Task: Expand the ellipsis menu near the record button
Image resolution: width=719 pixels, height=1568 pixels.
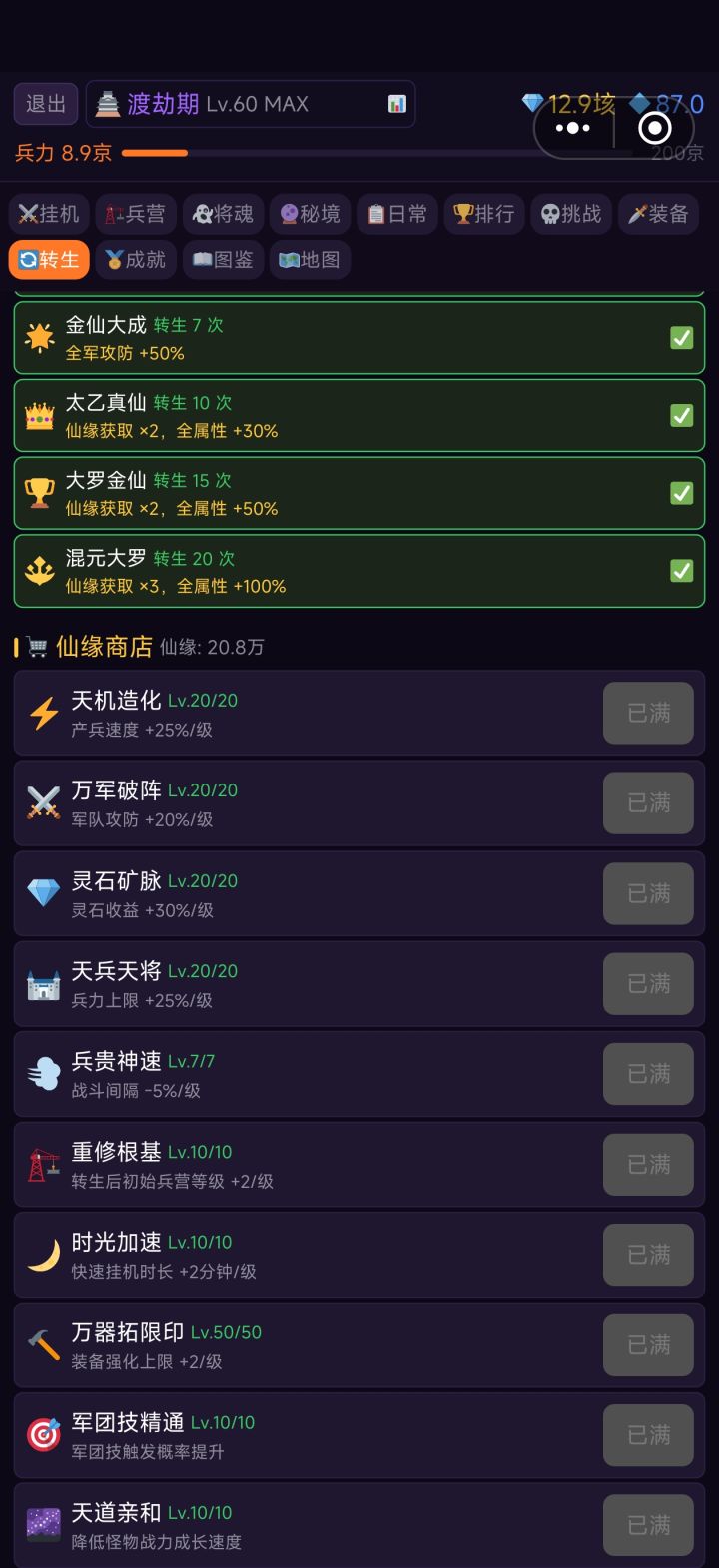Action: coord(572,128)
